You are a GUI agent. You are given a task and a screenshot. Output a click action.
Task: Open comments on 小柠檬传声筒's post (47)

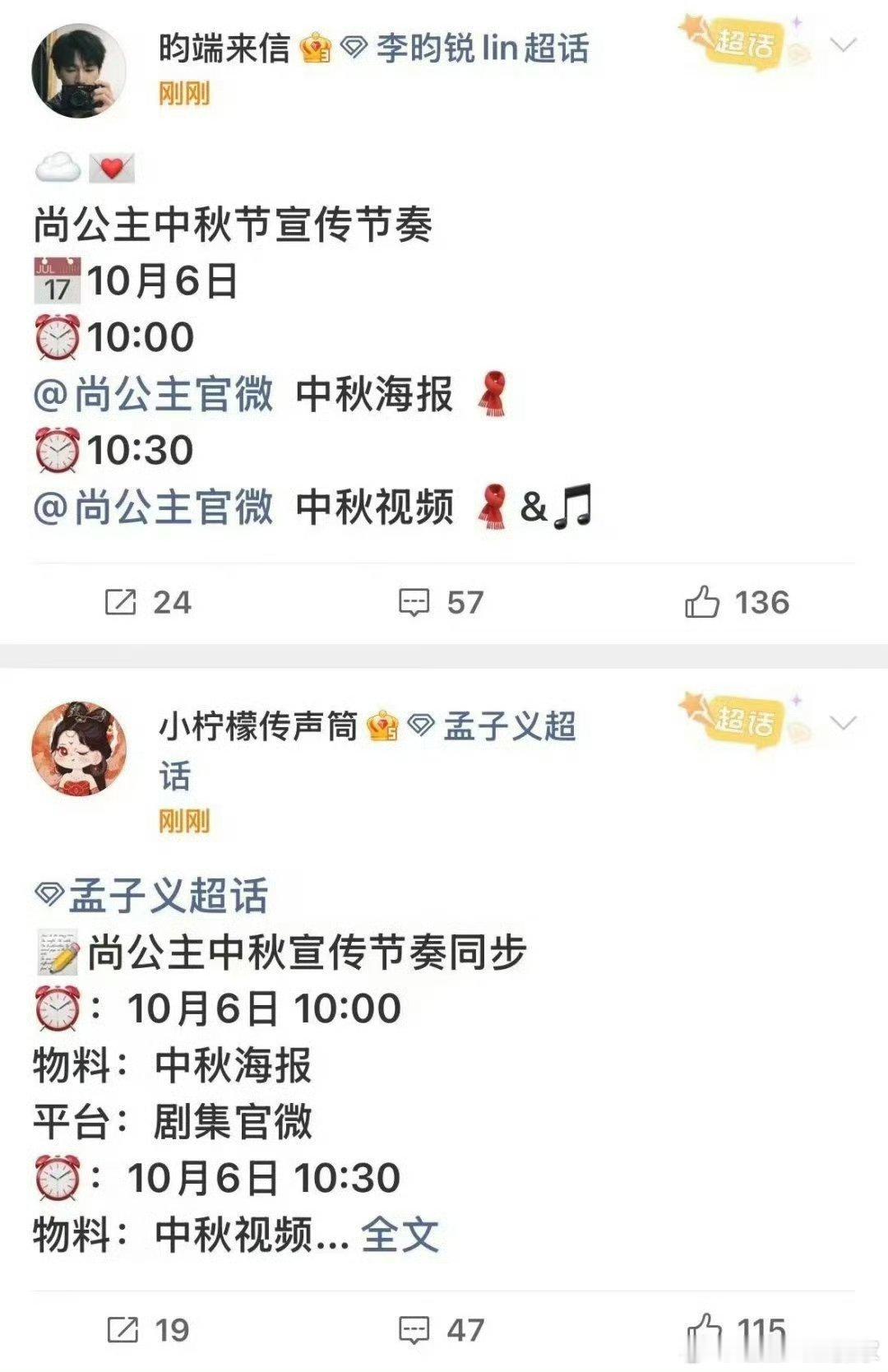coord(441,1330)
